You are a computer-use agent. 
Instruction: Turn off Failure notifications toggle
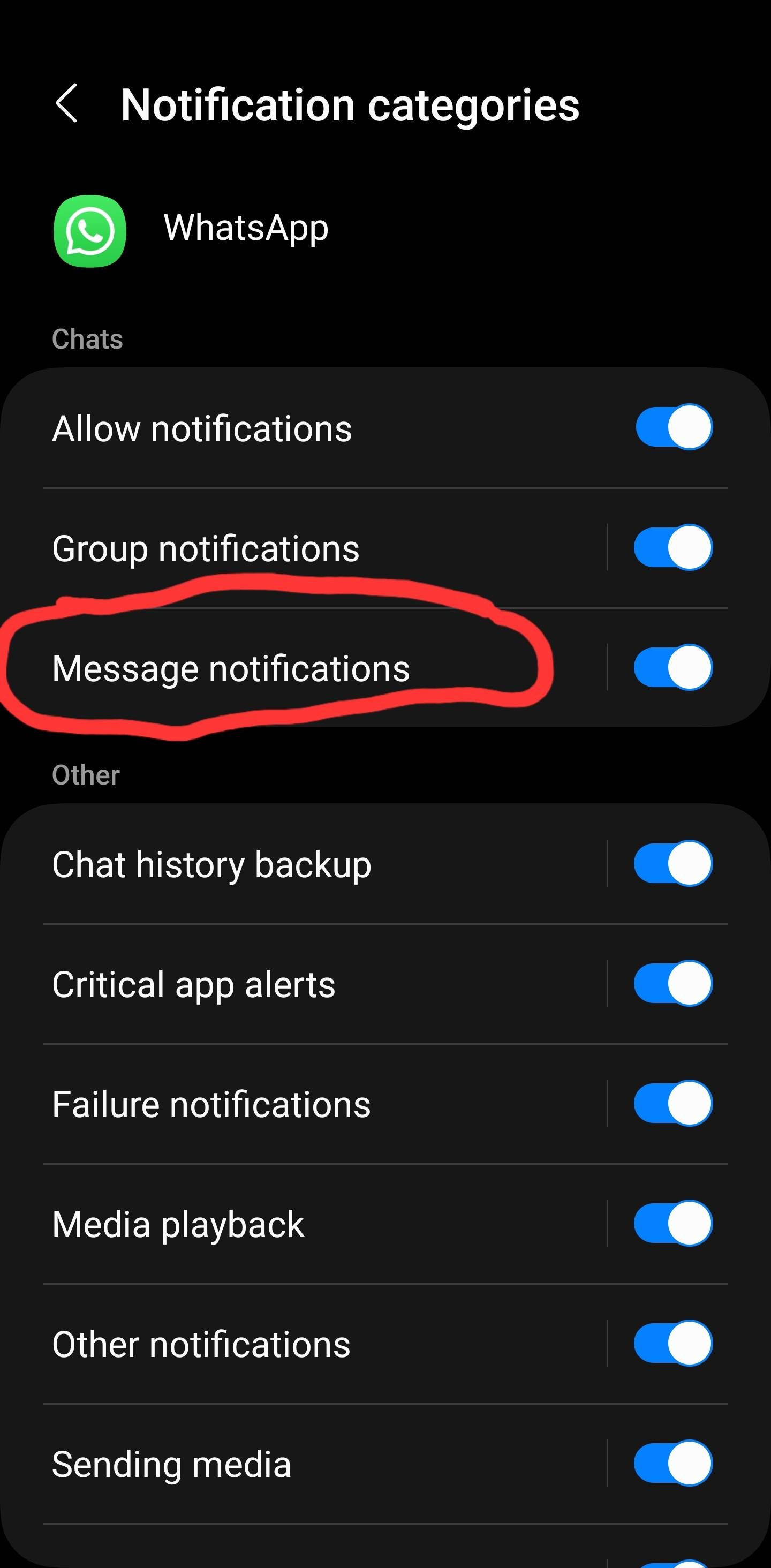(x=672, y=1103)
